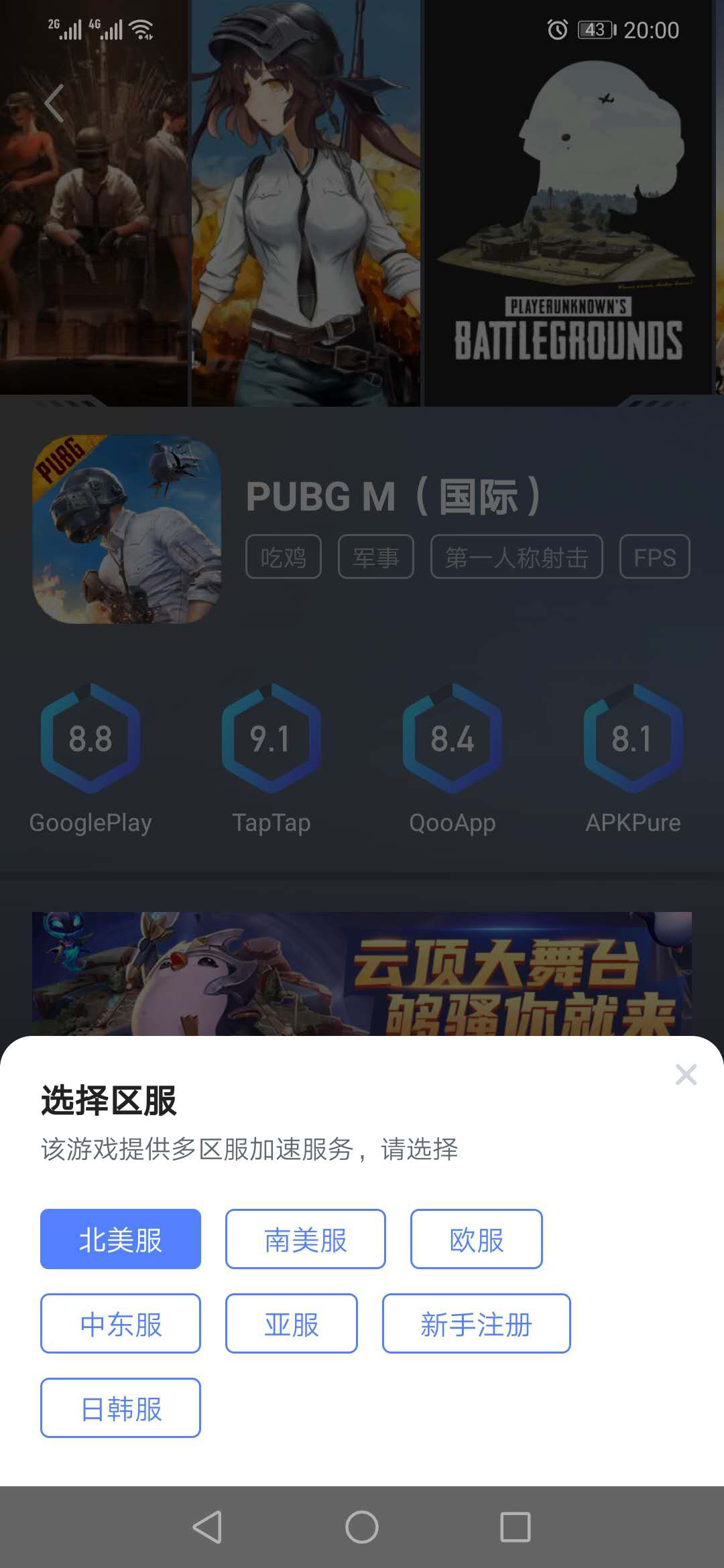Pick the 欧服 region
Screen dimensions: 724x1568
476,1239
